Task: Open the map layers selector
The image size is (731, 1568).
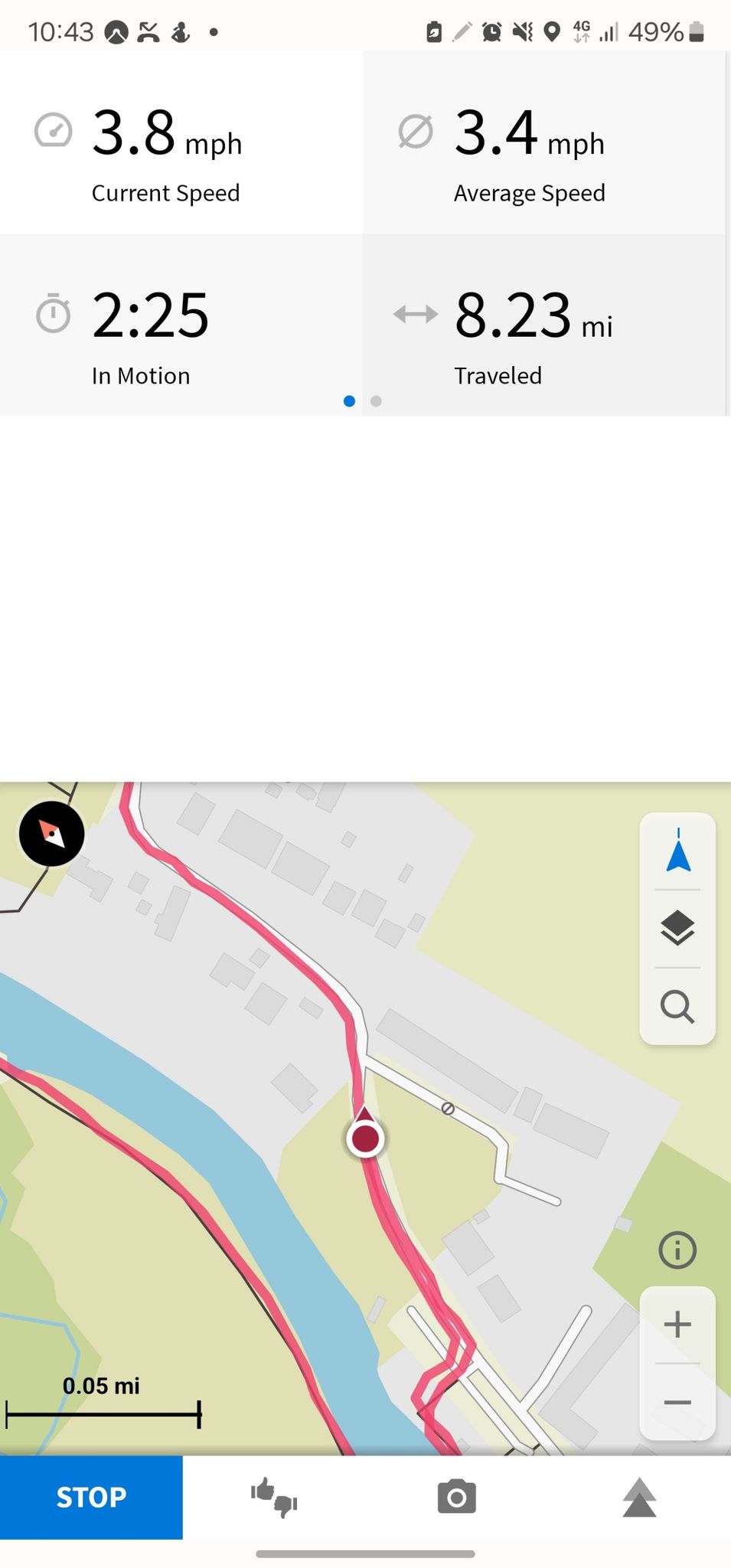Action: (x=677, y=929)
